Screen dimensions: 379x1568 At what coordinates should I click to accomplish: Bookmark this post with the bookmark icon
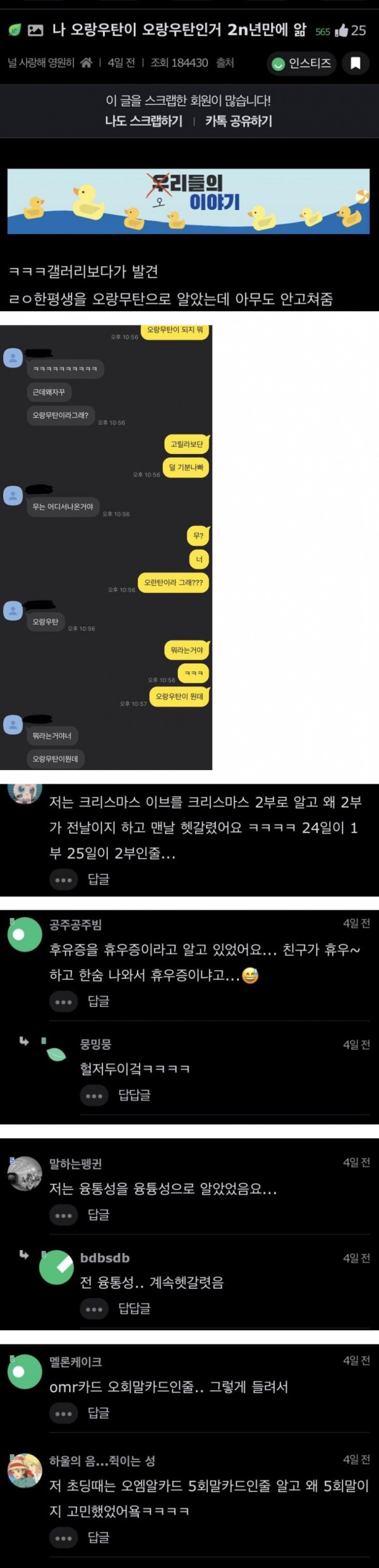(356, 63)
